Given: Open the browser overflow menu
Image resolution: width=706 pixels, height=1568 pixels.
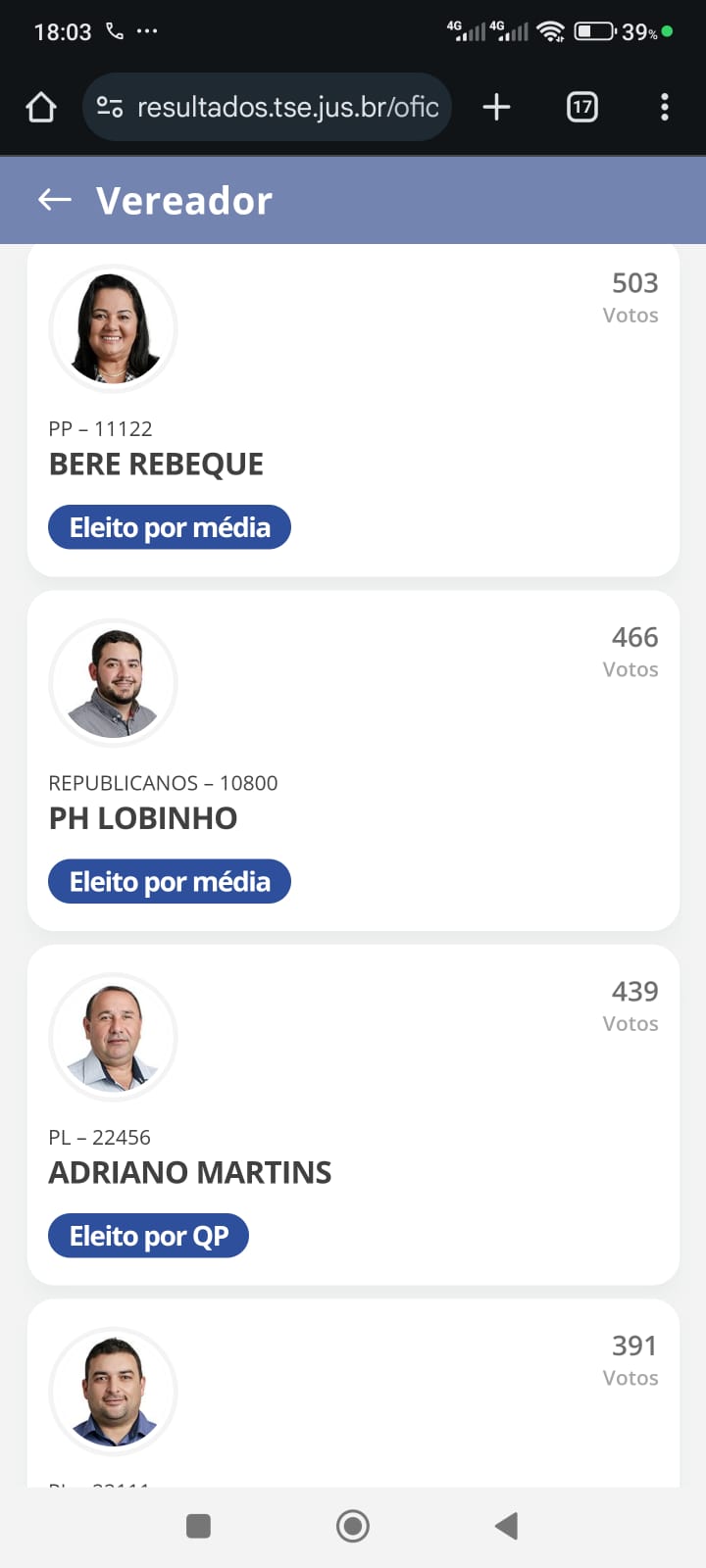Looking at the screenshot, I should 665,107.
